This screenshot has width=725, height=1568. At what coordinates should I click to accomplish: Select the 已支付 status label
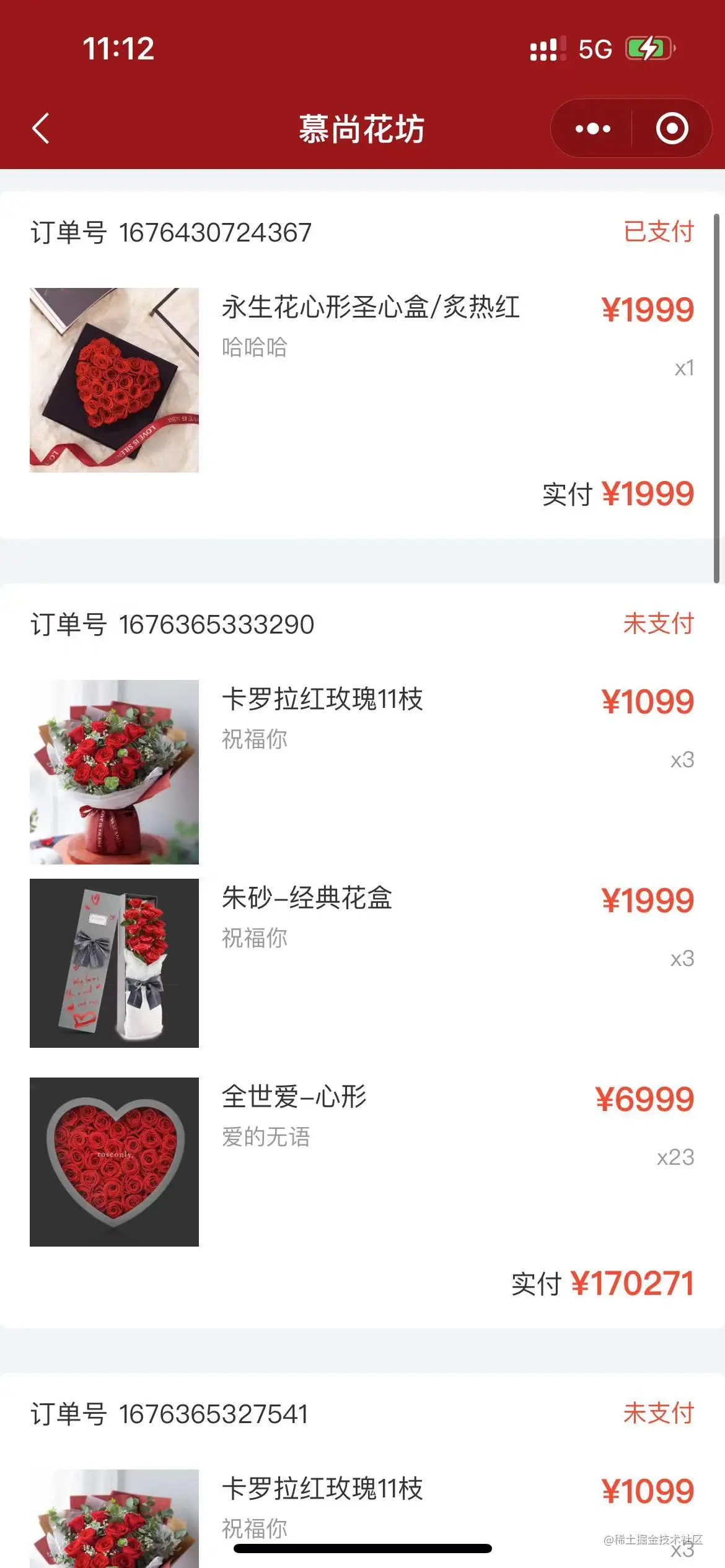pyautogui.click(x=658, y=232)
